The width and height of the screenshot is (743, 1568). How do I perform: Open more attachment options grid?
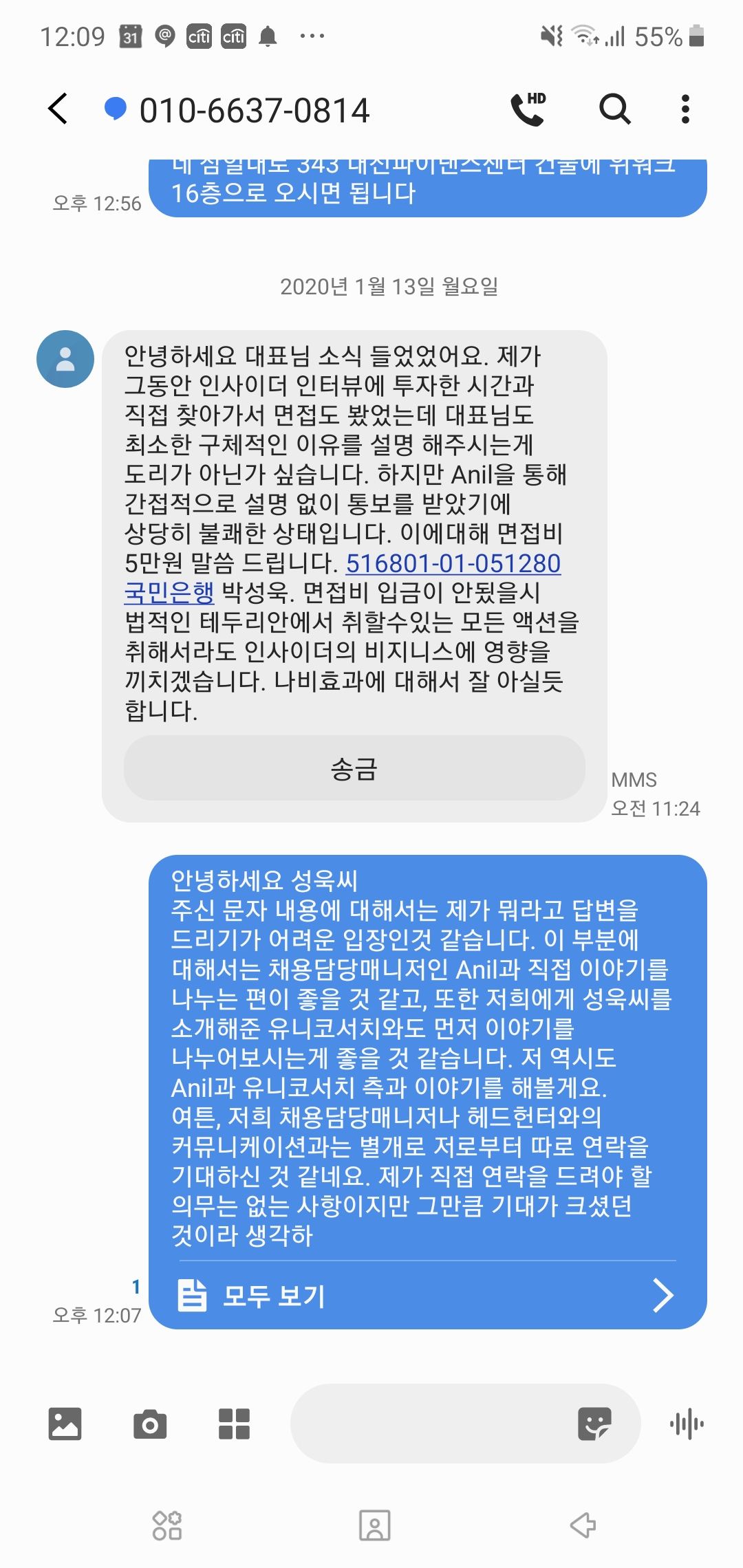tap(234, 1424)
